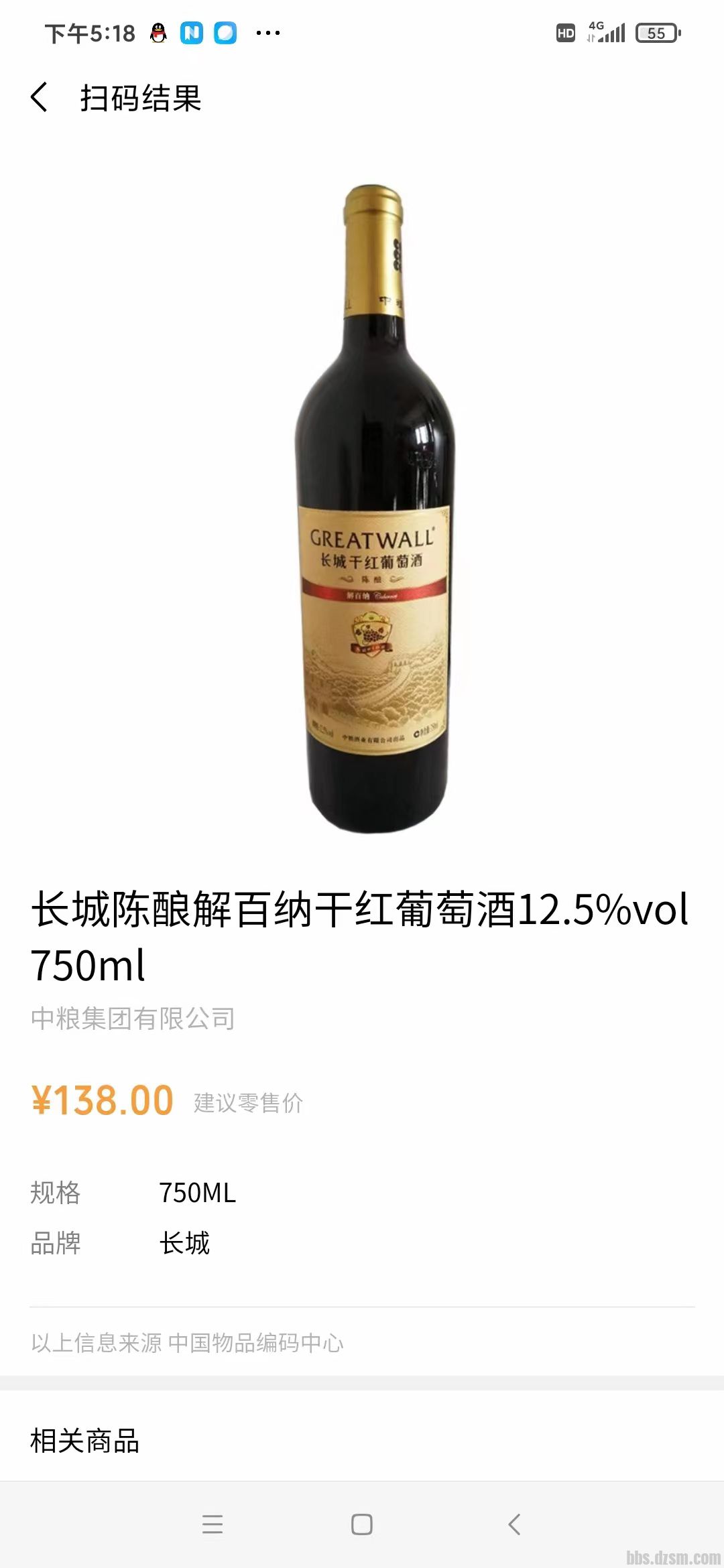
Task: Tap the blue N notification icon
Action: pyautogui.click(x=192, y=32)
